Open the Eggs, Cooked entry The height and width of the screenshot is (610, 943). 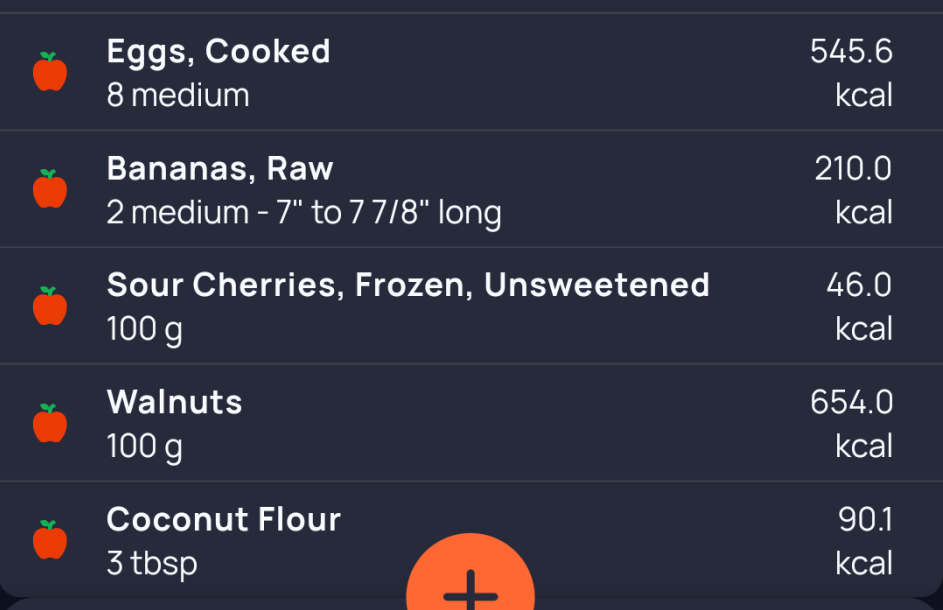pyautogui.click(x=472, y=72)
